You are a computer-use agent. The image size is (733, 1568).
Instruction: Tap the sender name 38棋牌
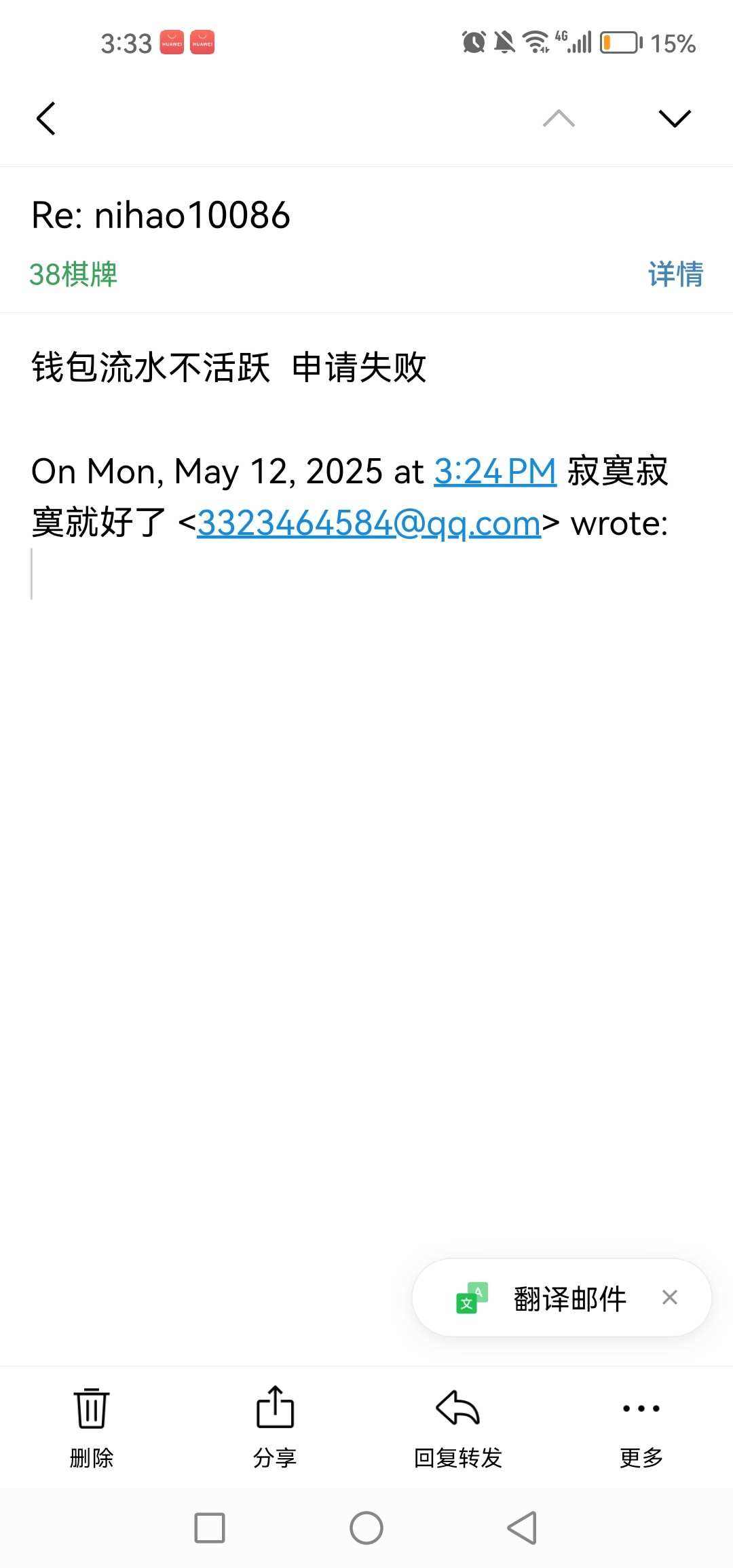73,274
